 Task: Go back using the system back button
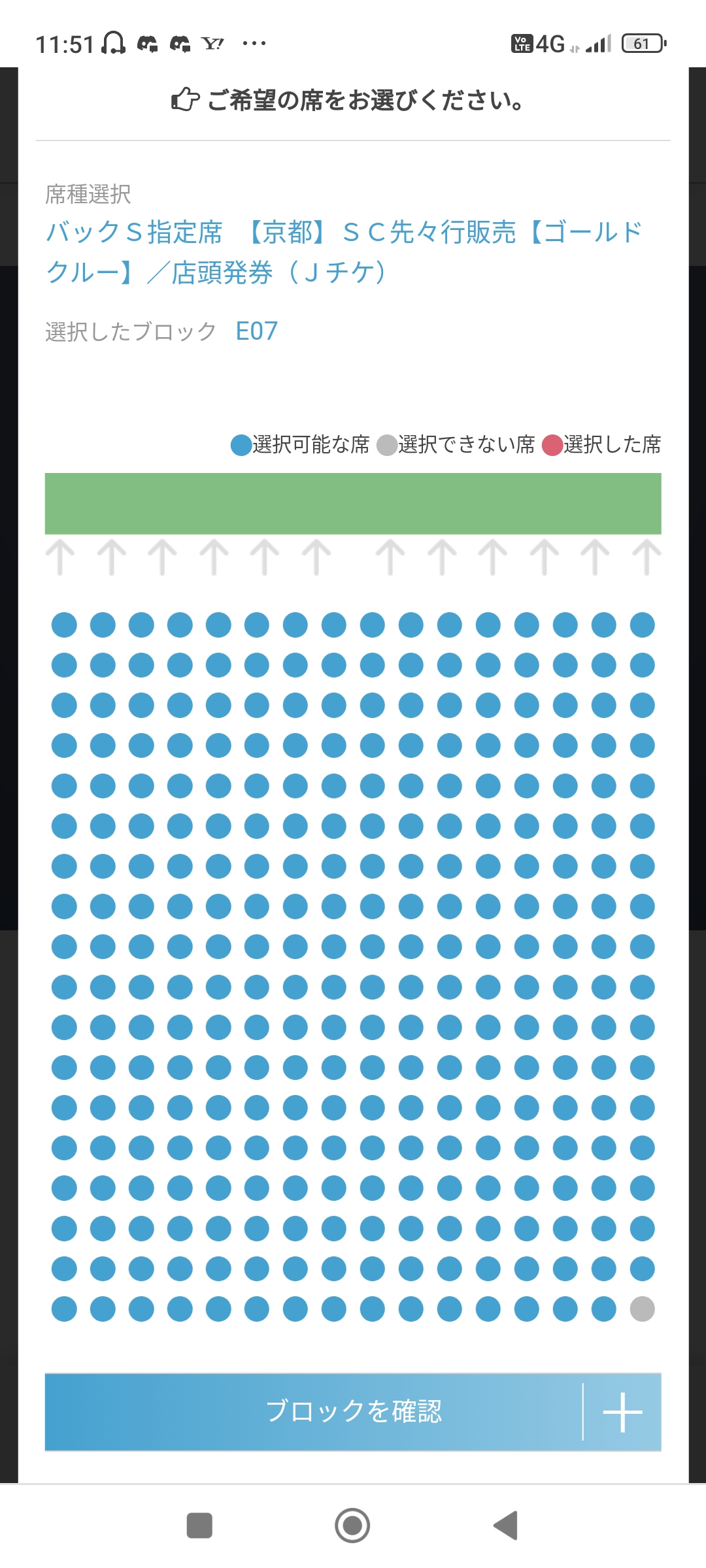pos(505,1526)
